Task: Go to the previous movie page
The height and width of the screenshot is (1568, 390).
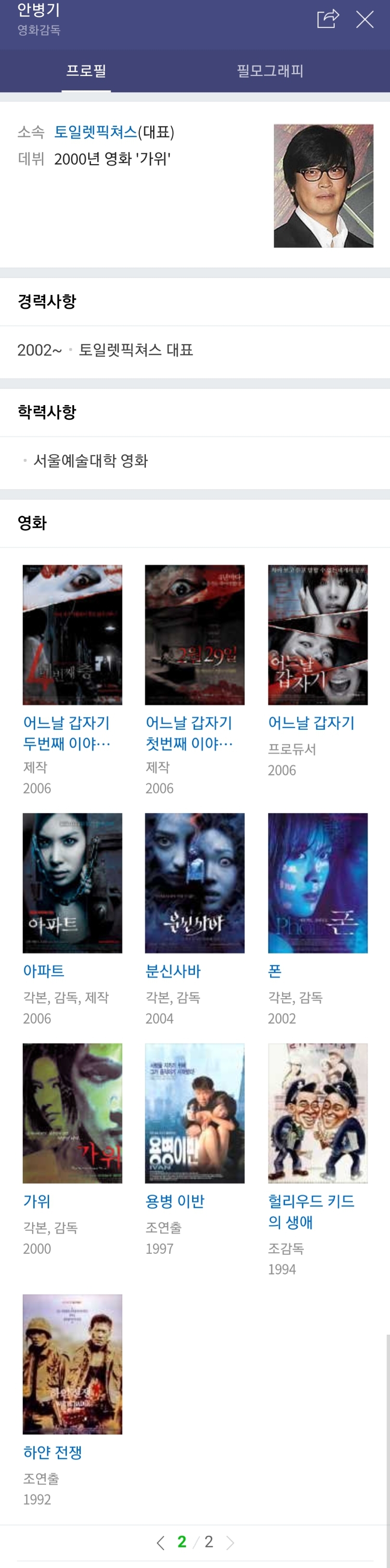Action: click(160, 1542)
